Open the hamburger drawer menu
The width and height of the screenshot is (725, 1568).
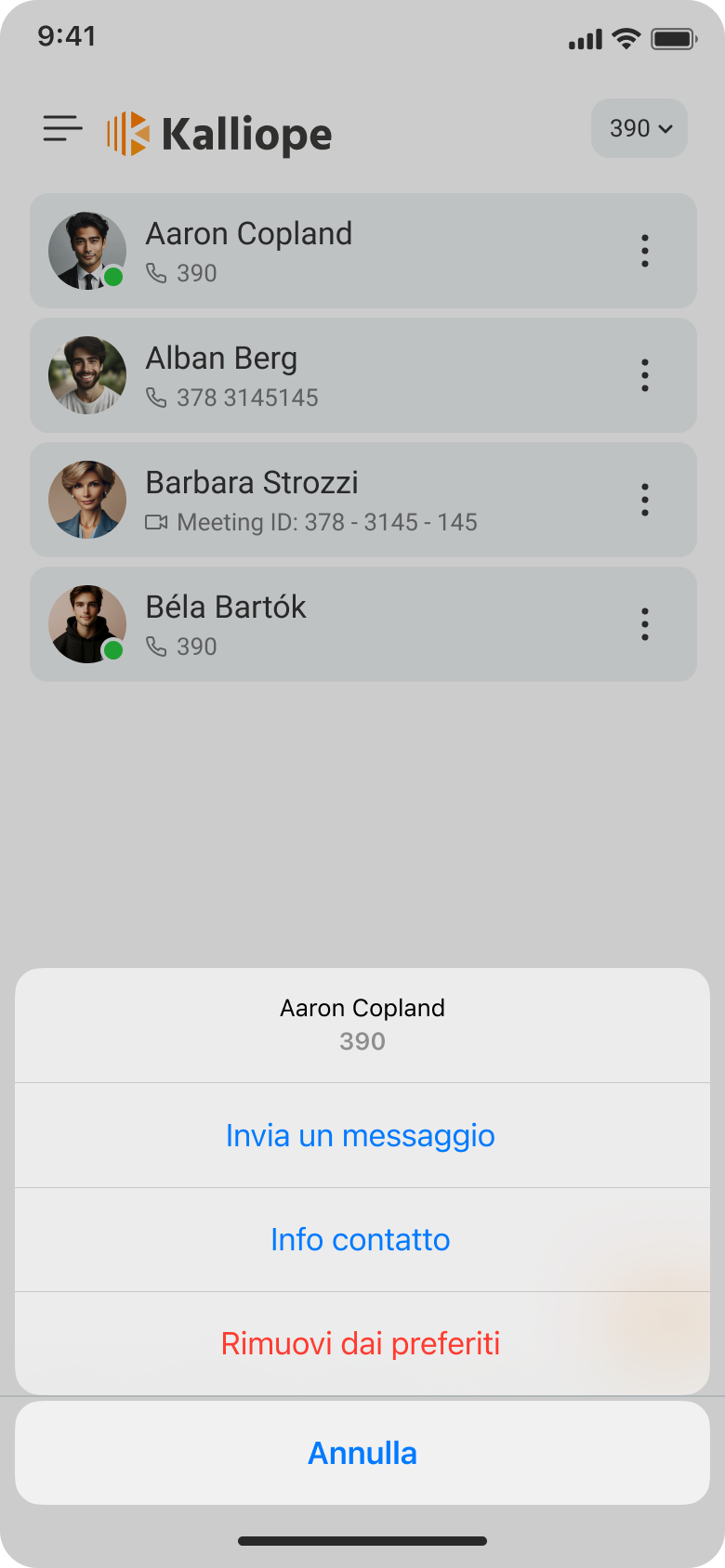[62, 129]
